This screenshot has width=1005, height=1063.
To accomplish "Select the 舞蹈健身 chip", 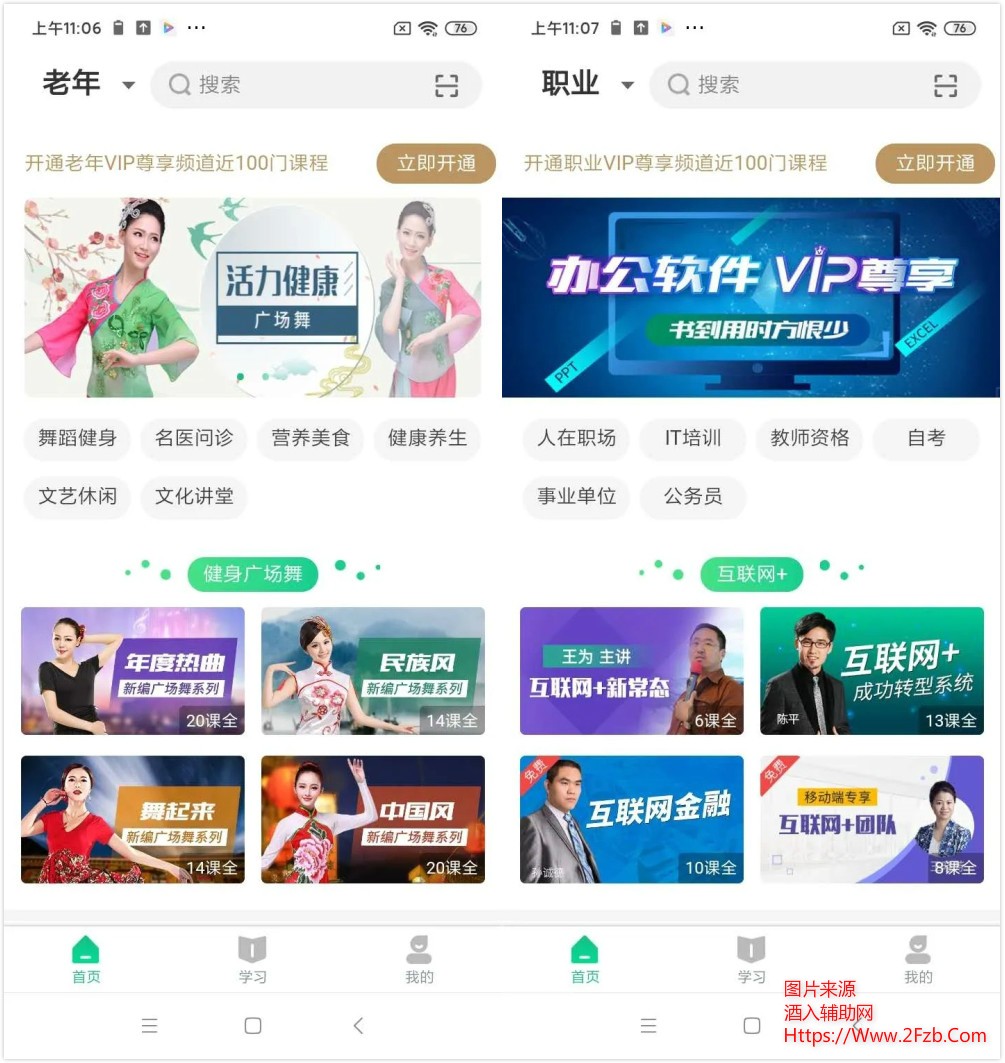I will (x=77, y=438).
